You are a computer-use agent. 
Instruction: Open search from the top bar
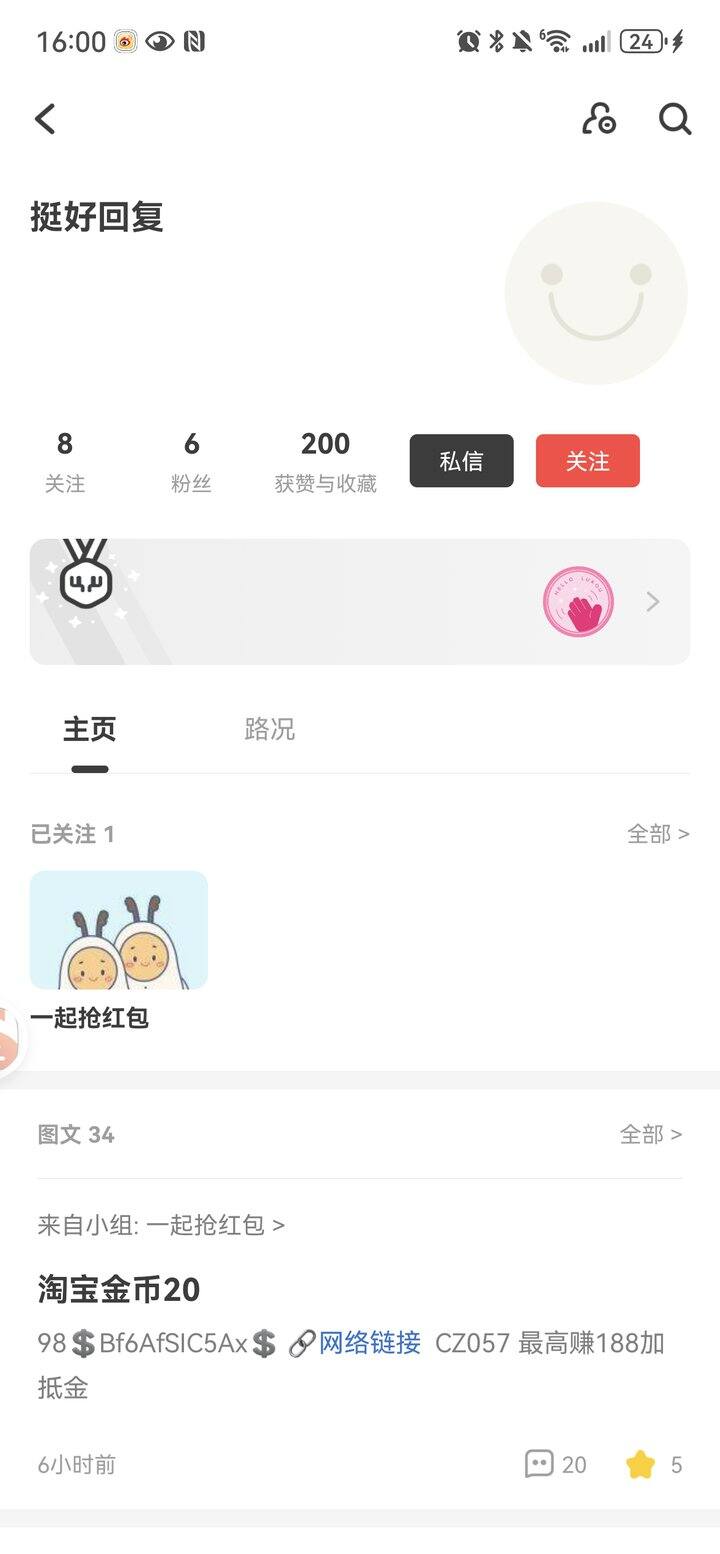pyautogui.click(x=675, y=119)
